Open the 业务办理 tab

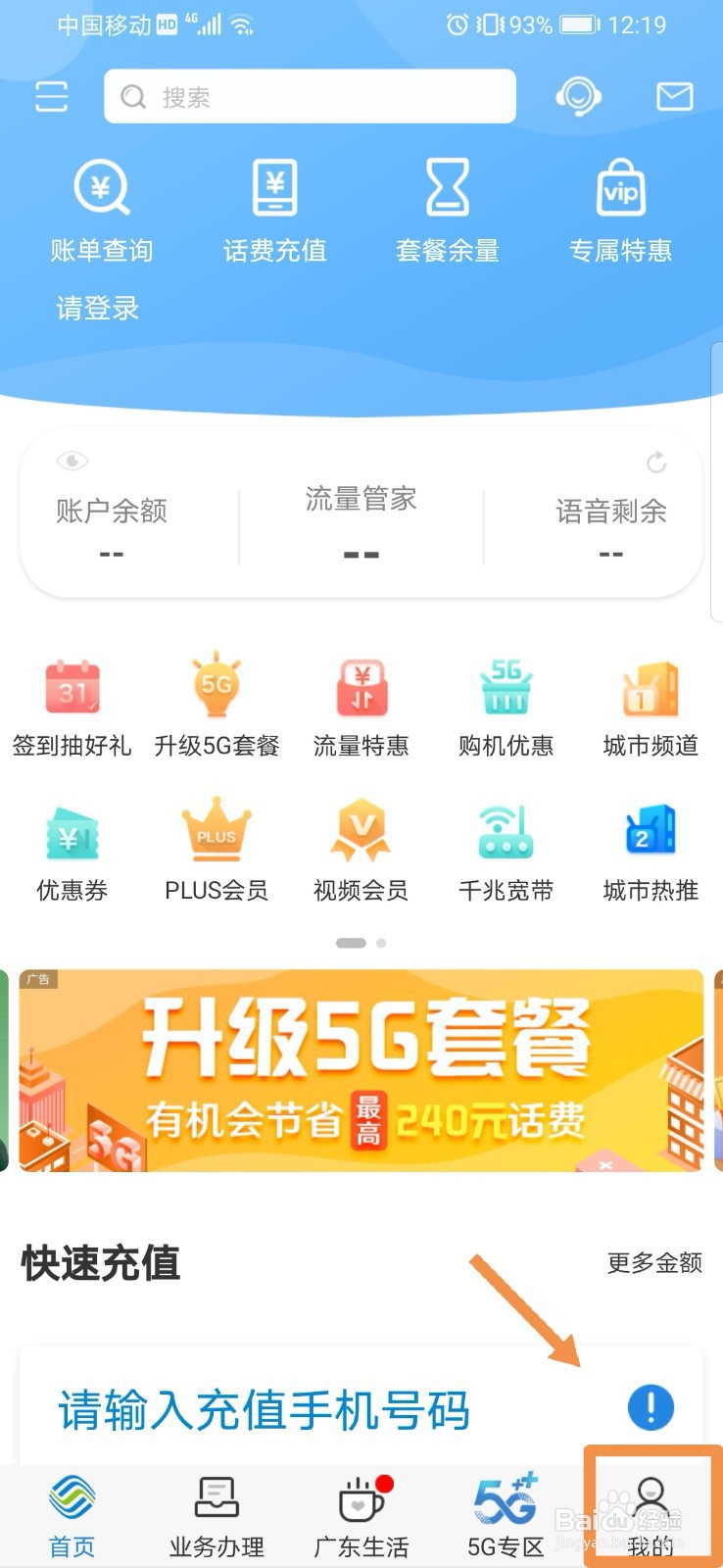click(216, 1514)
